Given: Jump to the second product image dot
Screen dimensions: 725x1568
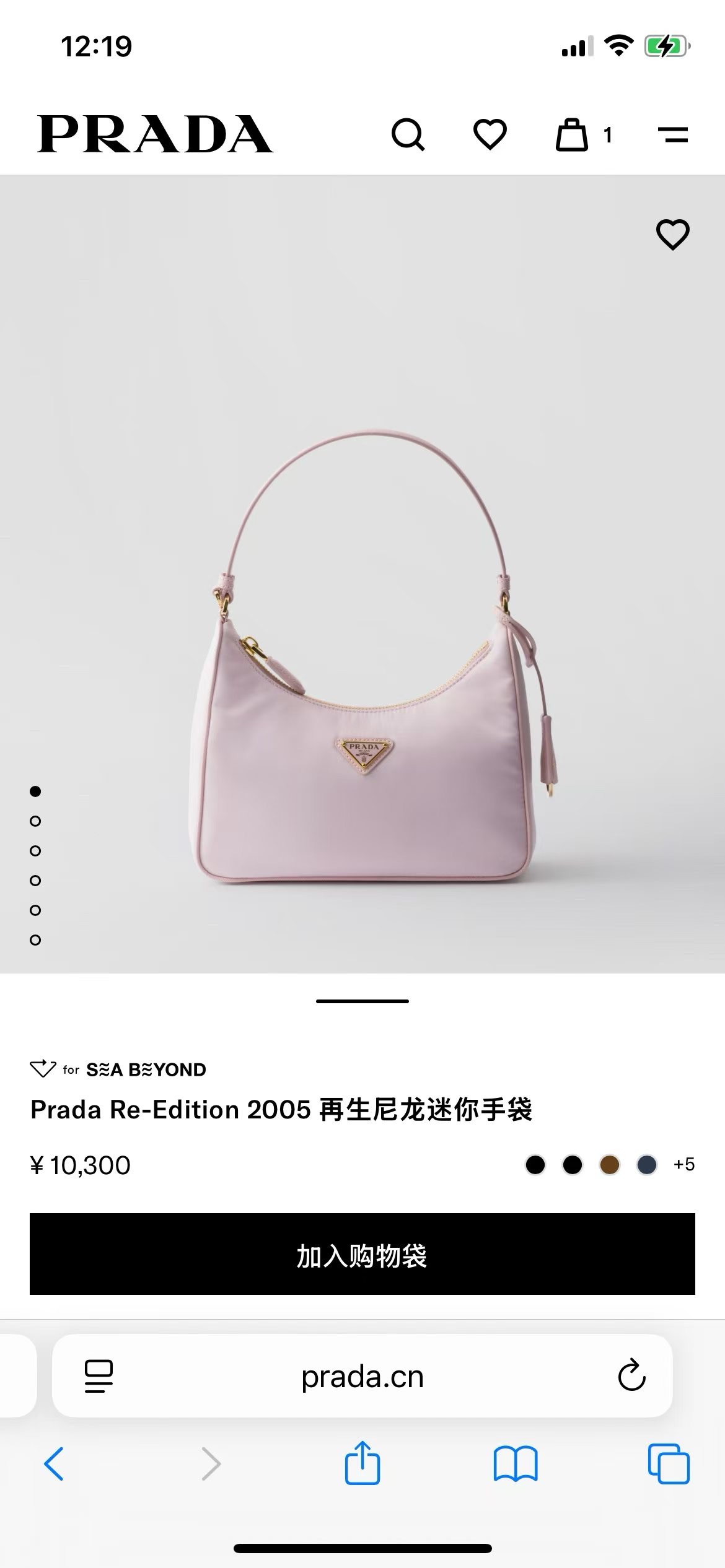Looking at the screenshot, I should pyautogui.click(x=35, y=821).
